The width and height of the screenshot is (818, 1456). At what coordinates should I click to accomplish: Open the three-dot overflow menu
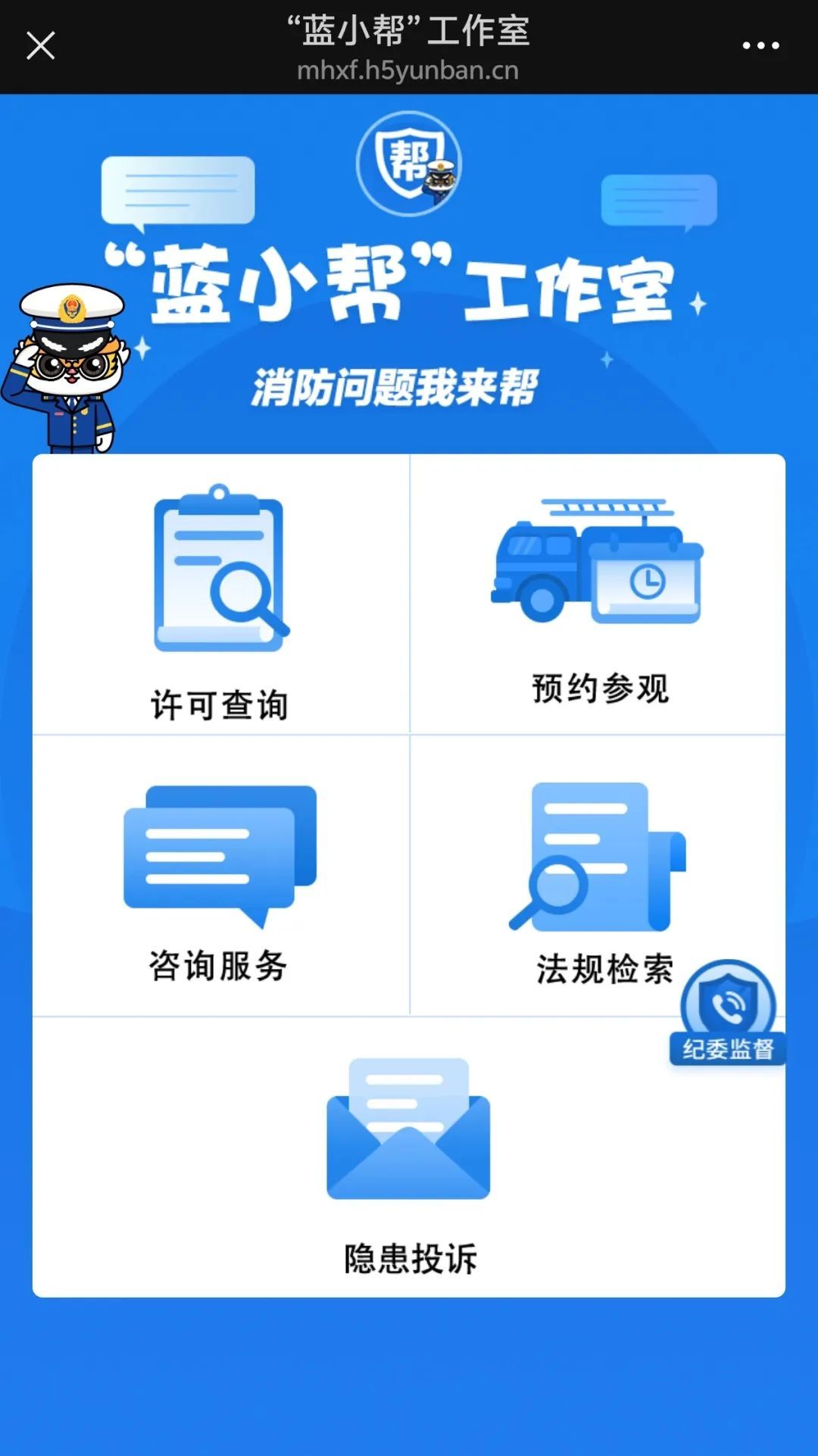pyautogui.click(x=760, y=46)
